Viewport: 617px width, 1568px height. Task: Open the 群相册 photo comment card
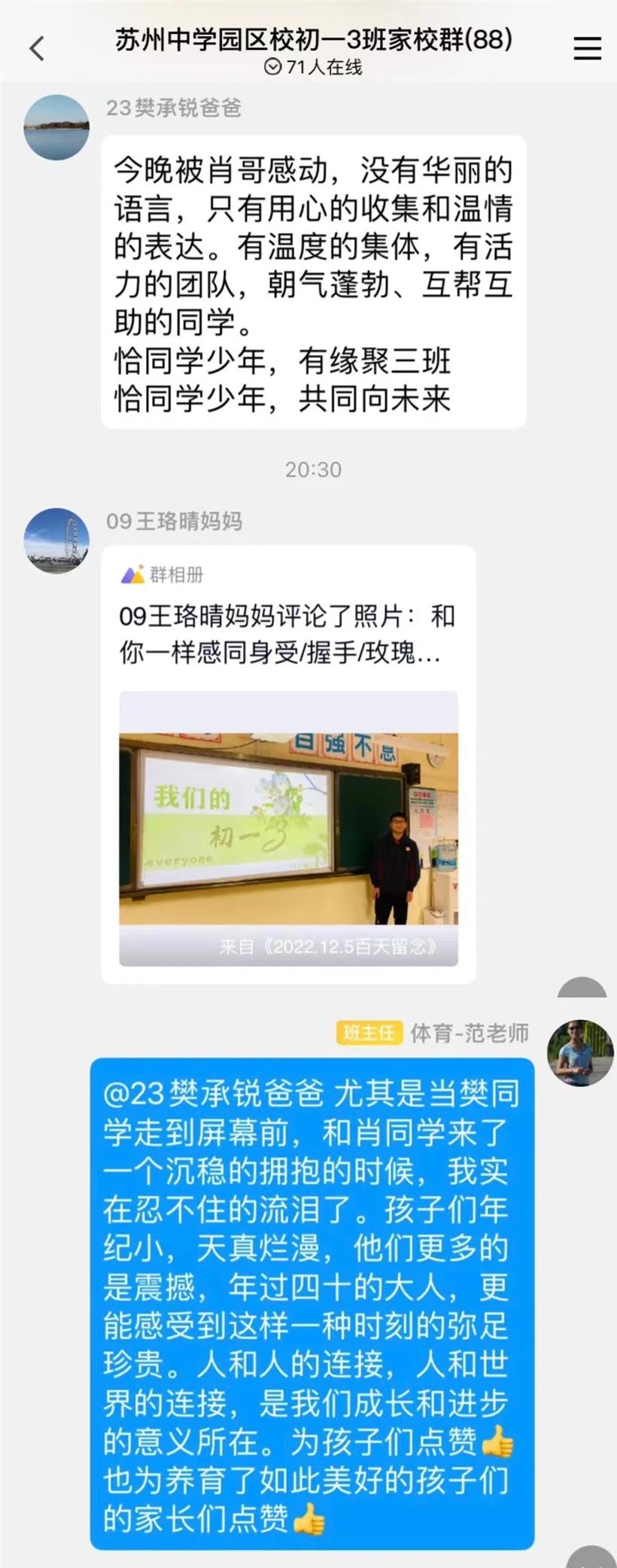288,764
